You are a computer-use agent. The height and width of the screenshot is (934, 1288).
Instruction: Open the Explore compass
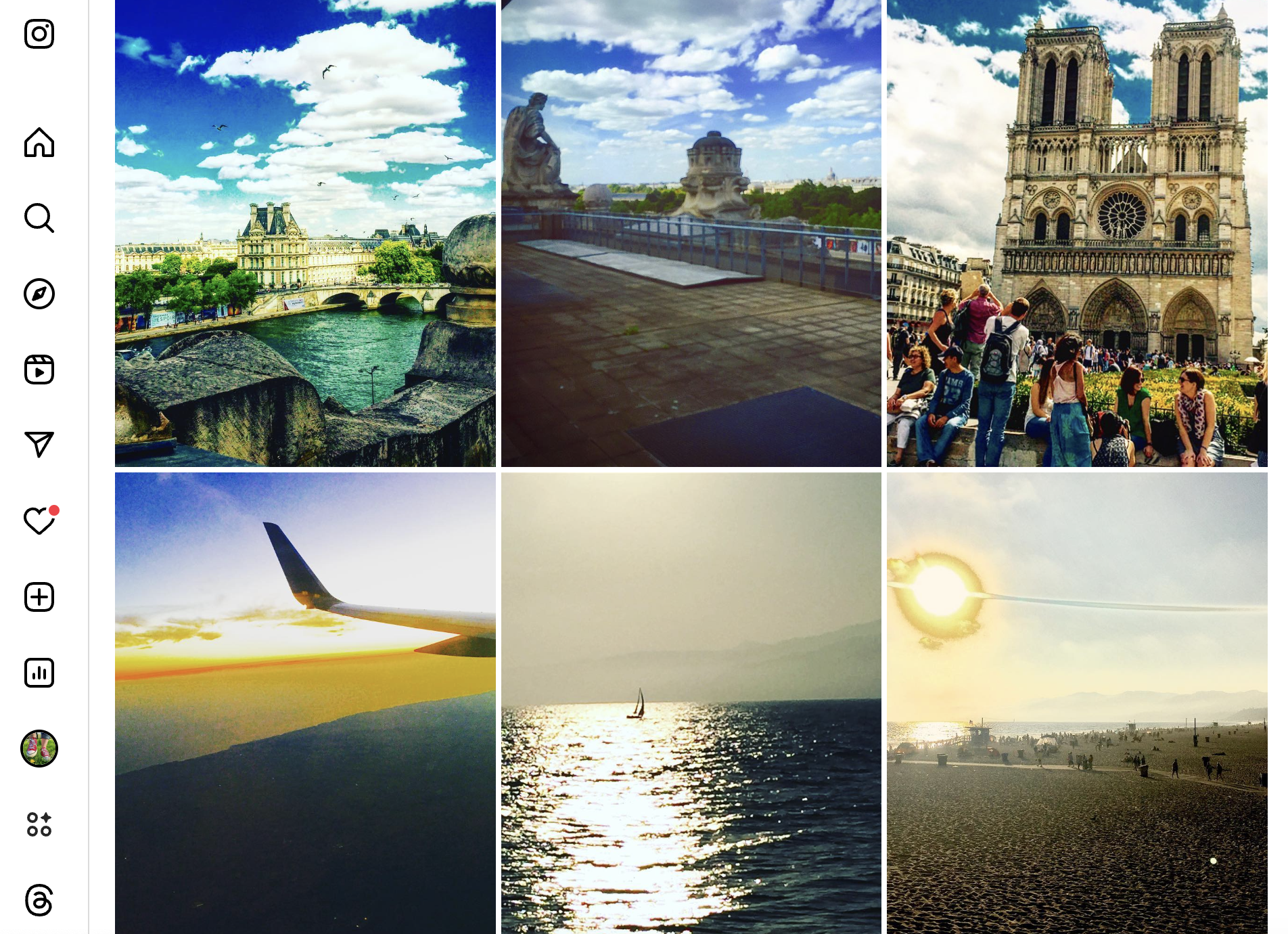[x=39, y=294]
